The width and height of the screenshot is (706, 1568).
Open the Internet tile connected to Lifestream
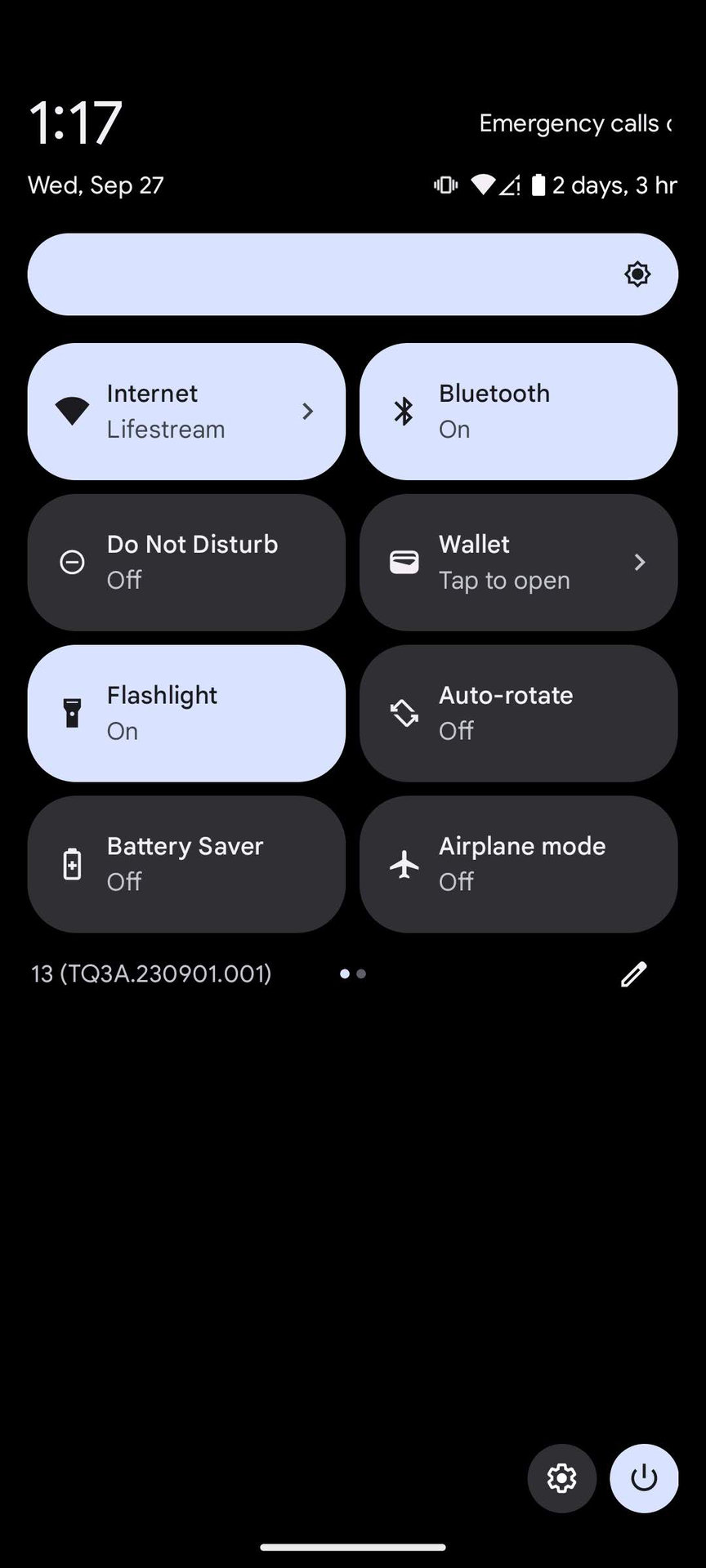[186, 411]
